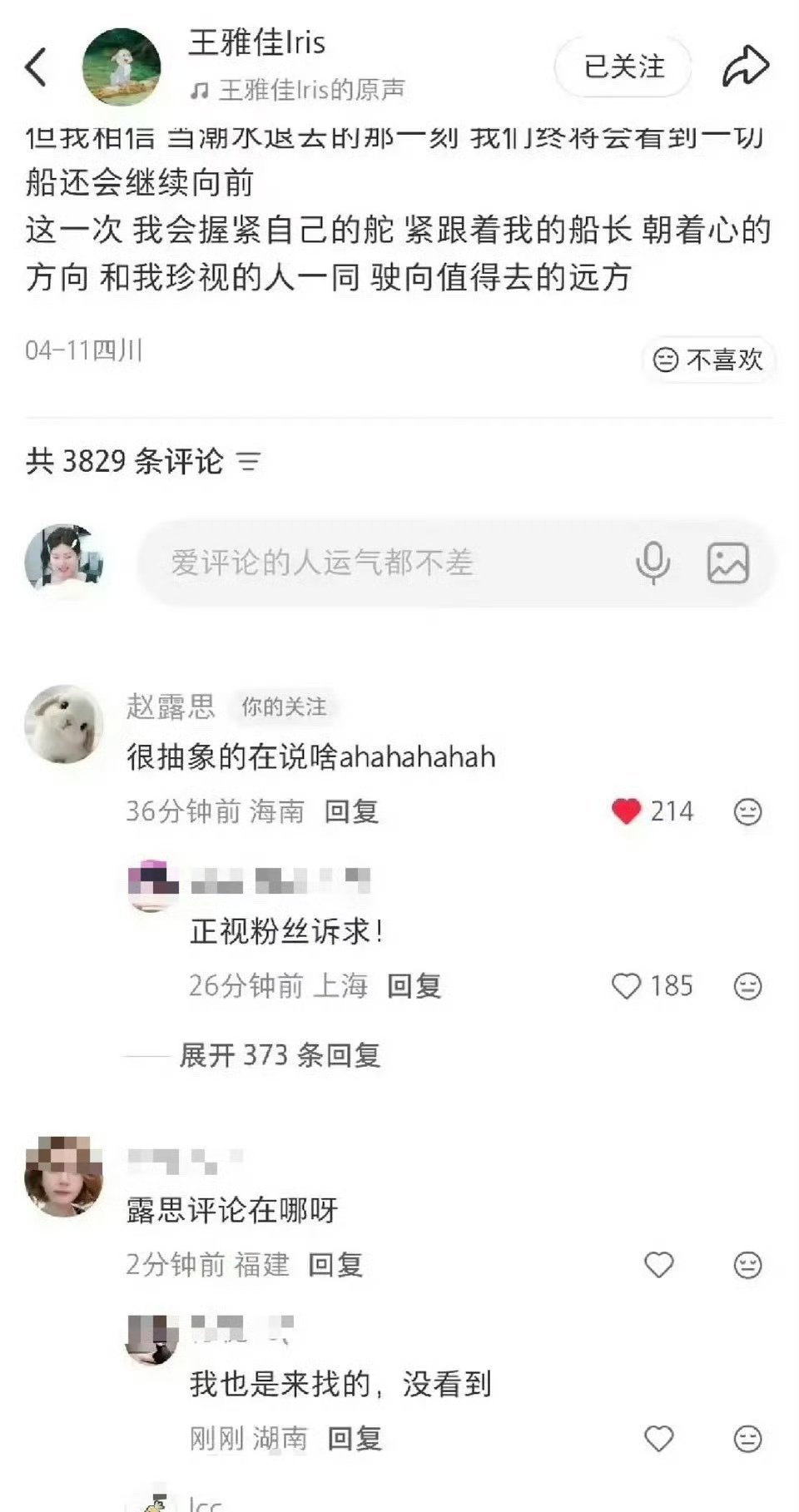Tap the image icon to attach a picture
799x1512 pixels.
click(x=728, y=563)
